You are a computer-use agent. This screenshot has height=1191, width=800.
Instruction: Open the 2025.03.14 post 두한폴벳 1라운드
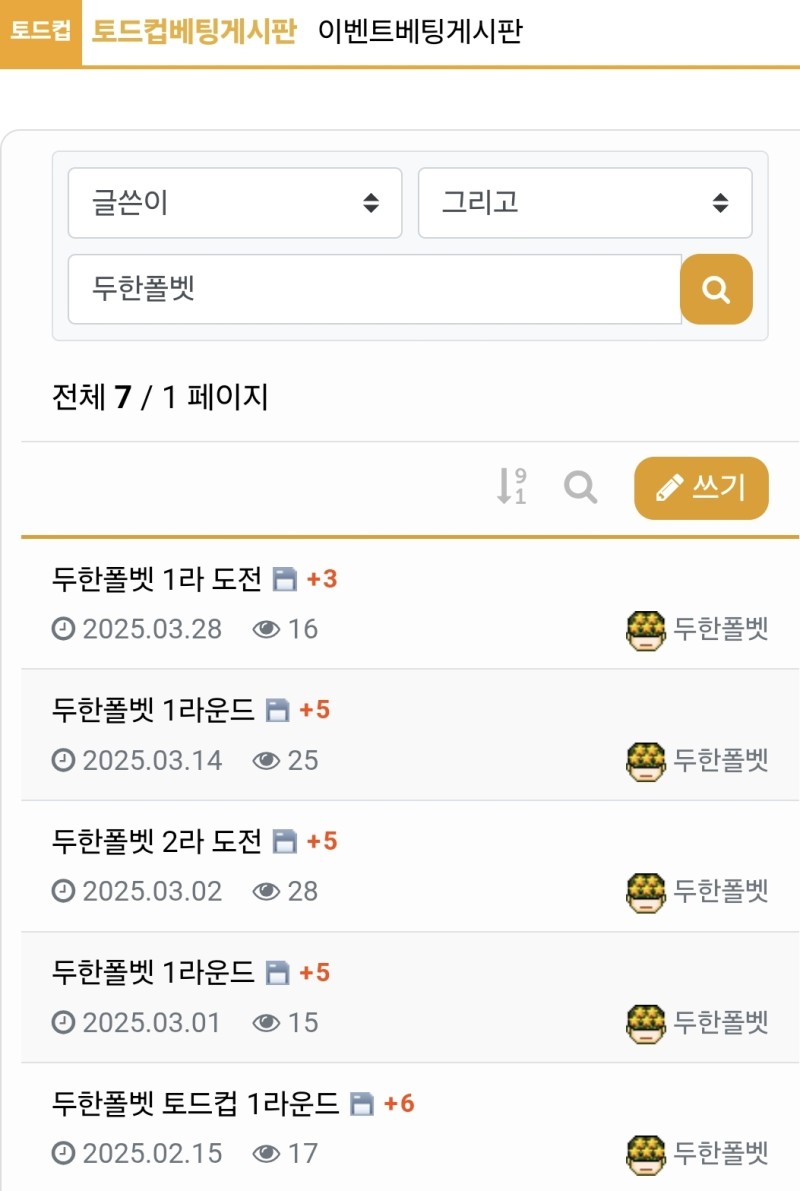(153, 710)
